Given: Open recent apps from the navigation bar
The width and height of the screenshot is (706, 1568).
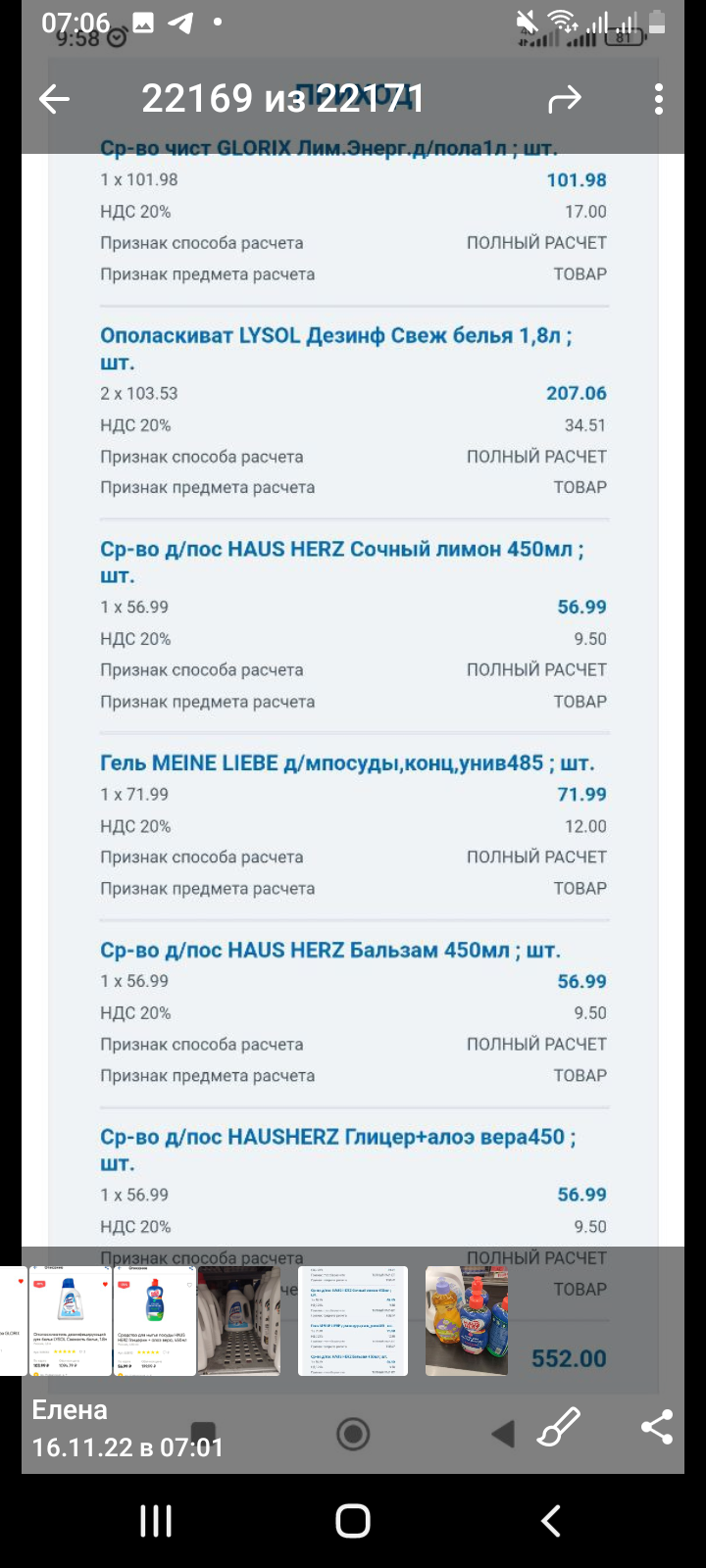Looking at the screenshot, I should [156, 1521].
